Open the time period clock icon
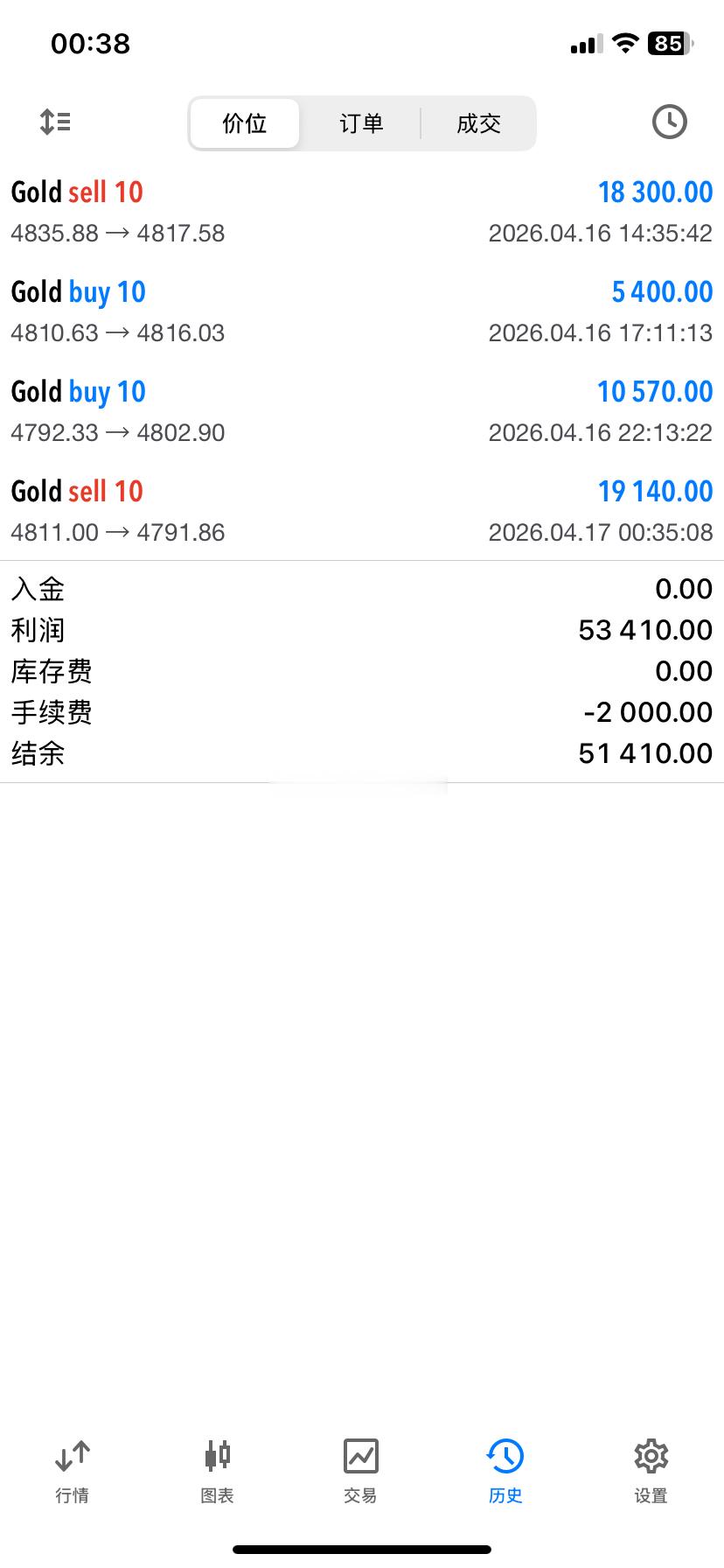The image size is (724, 1568). (669, 122)
